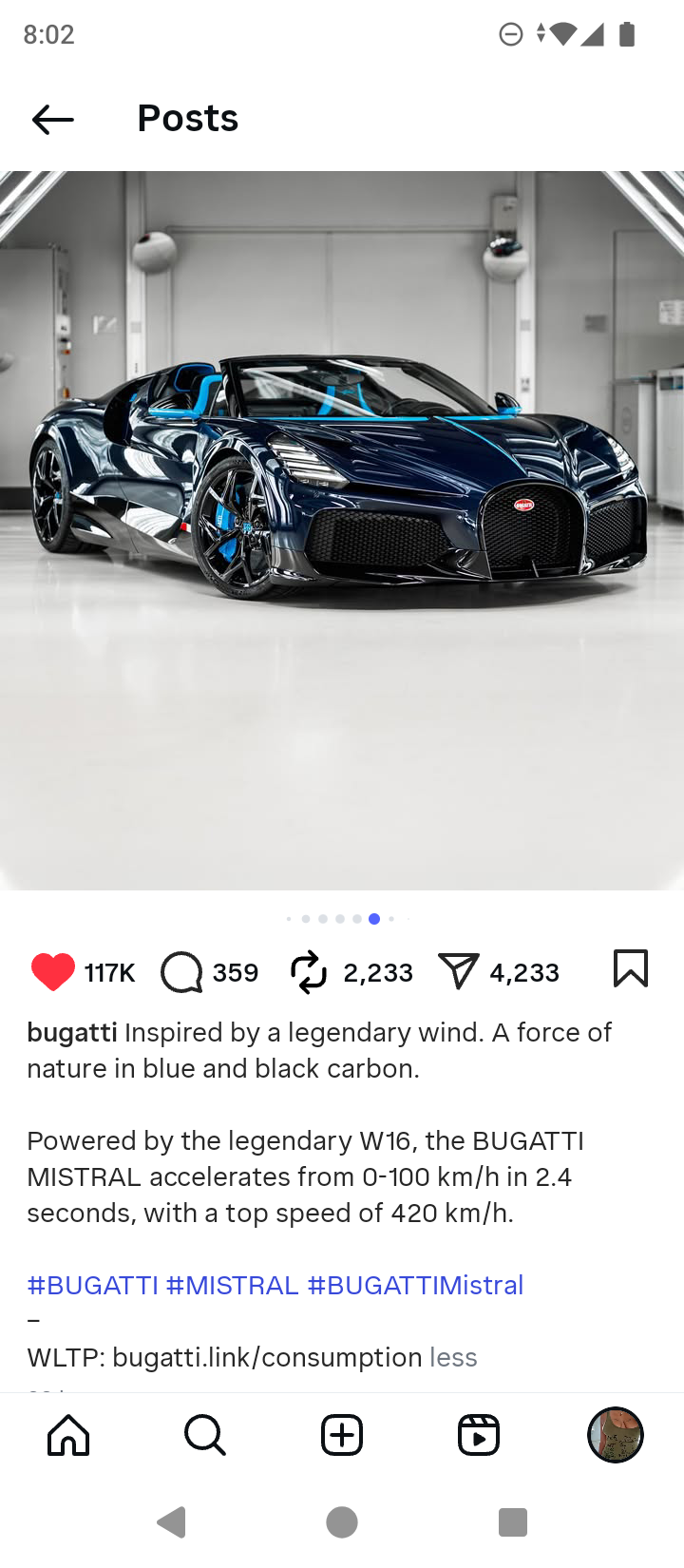This screenshot has height=1568, width=684.
Task: Open the bugatti profile from the caption username
Action: (72, 1032)
